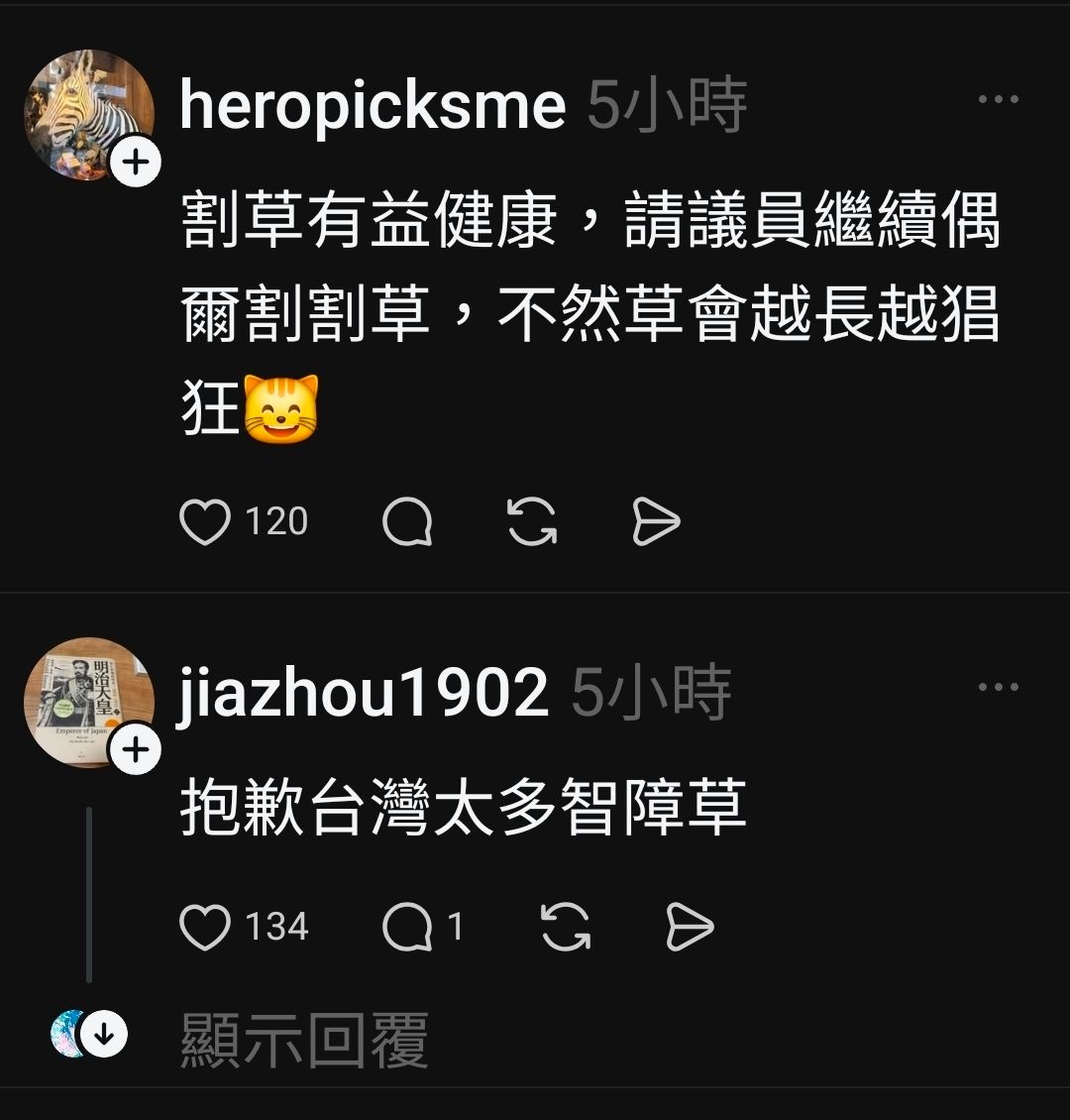Repost heropicksme's post
Image resolution: width=1070 pixels, height=1120 pixels.
coord(532,521)
